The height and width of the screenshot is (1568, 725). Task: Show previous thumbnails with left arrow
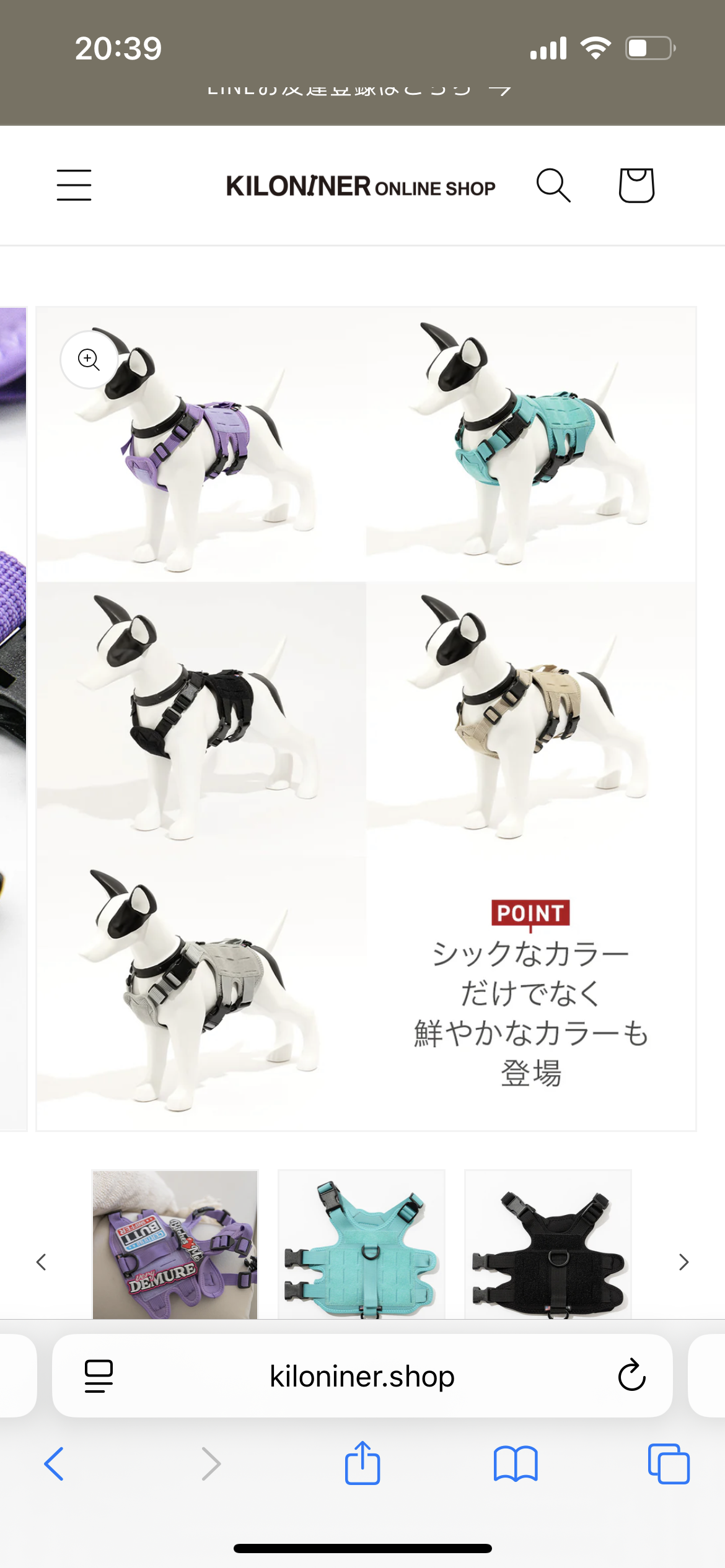click(42, 1262)
